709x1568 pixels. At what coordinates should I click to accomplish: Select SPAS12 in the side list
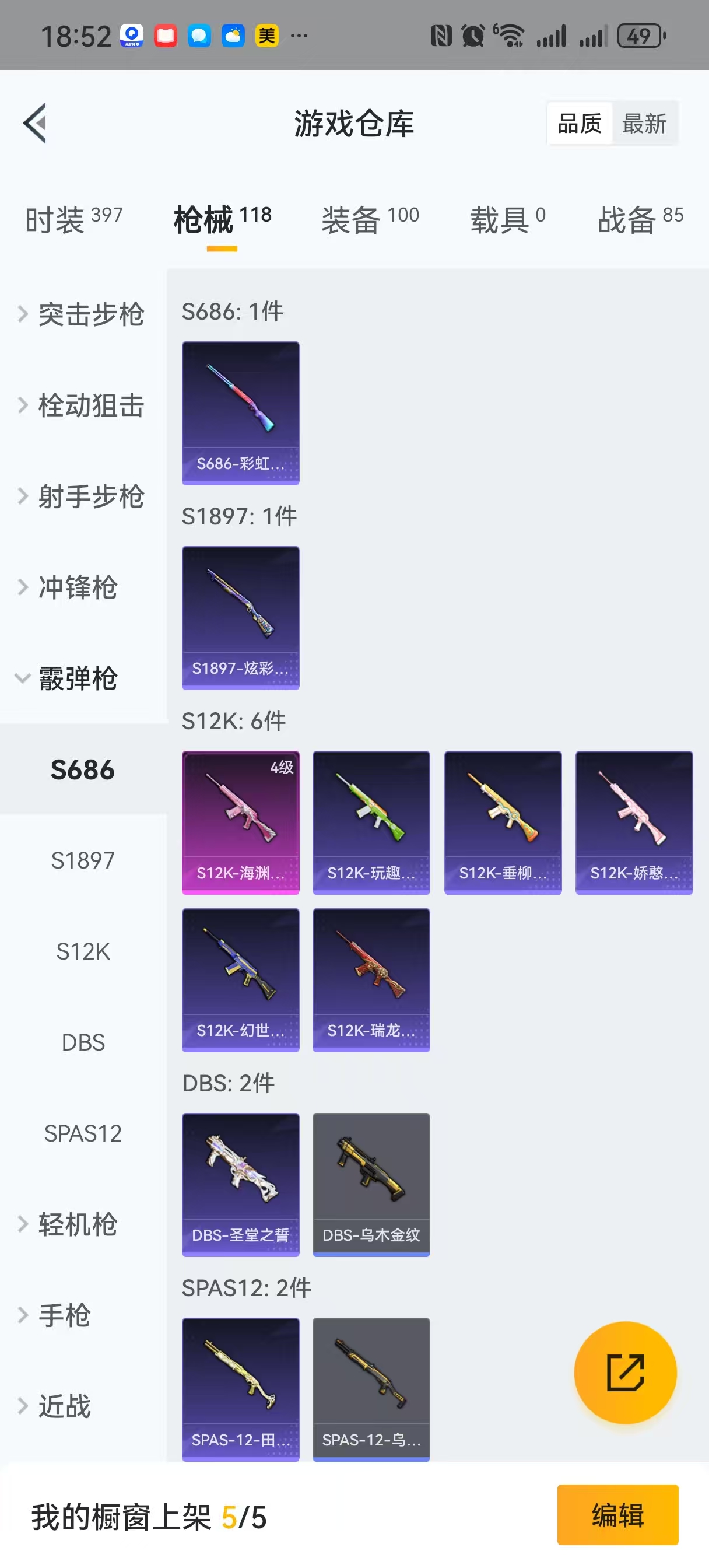(83, 1133)
